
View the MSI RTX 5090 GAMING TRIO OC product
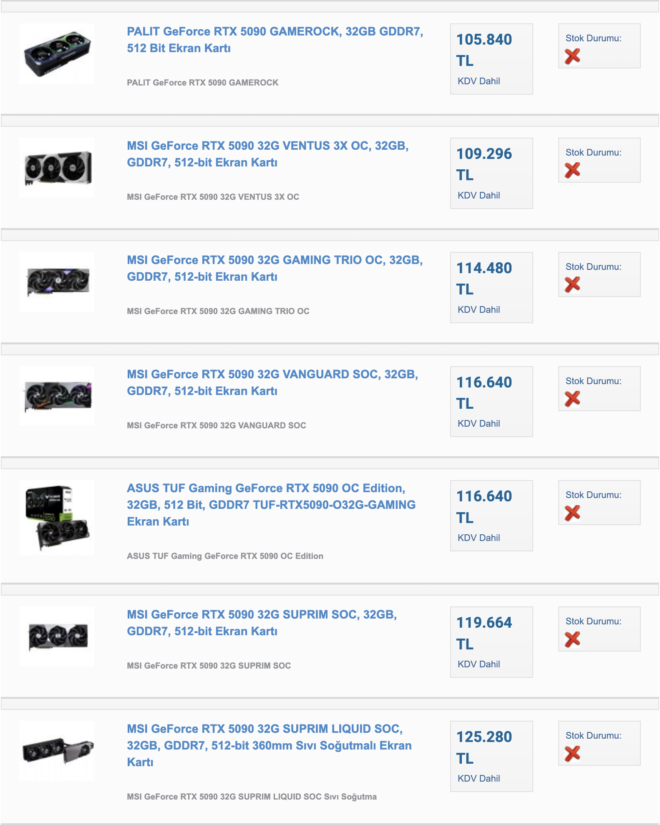[x=274, y=268]
